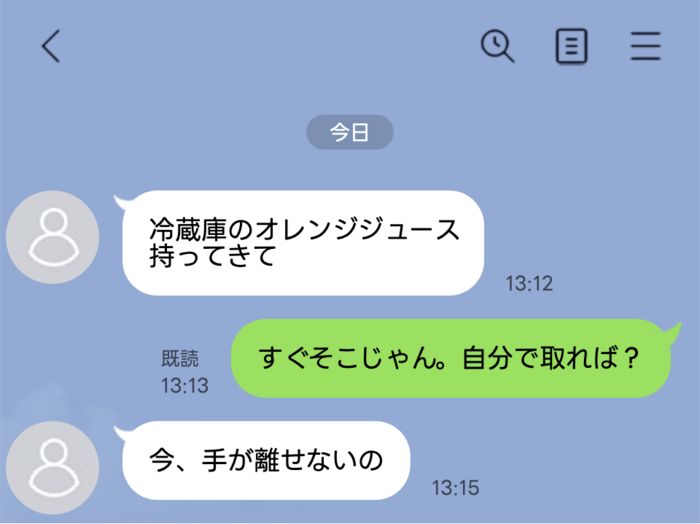Go back to the chat list
The height and width of the screenshot is (524, 700).
point(50,46)
